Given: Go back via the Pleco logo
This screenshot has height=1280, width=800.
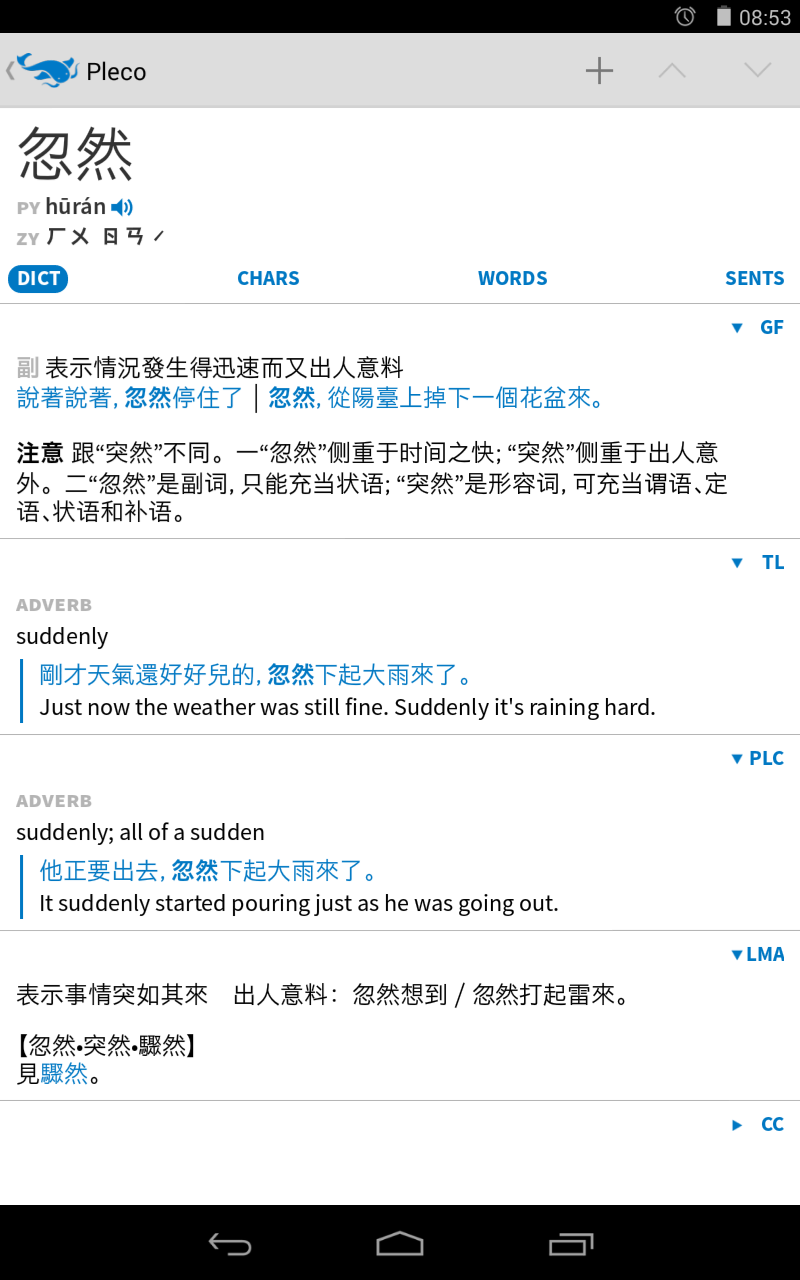Looking at the screenshot, I should (44, 71).
